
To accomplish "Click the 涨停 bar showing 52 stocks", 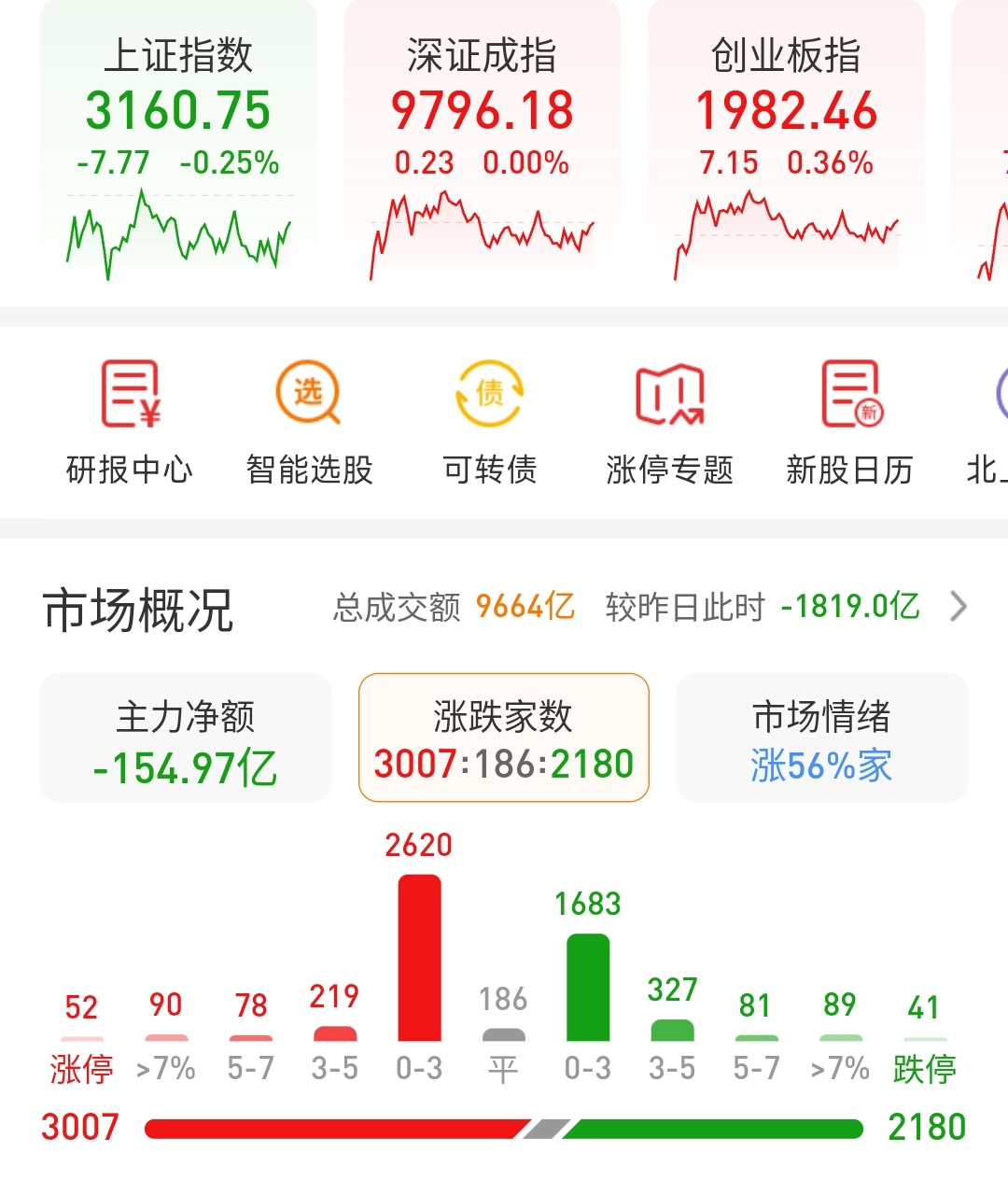I will [81, 1038].
